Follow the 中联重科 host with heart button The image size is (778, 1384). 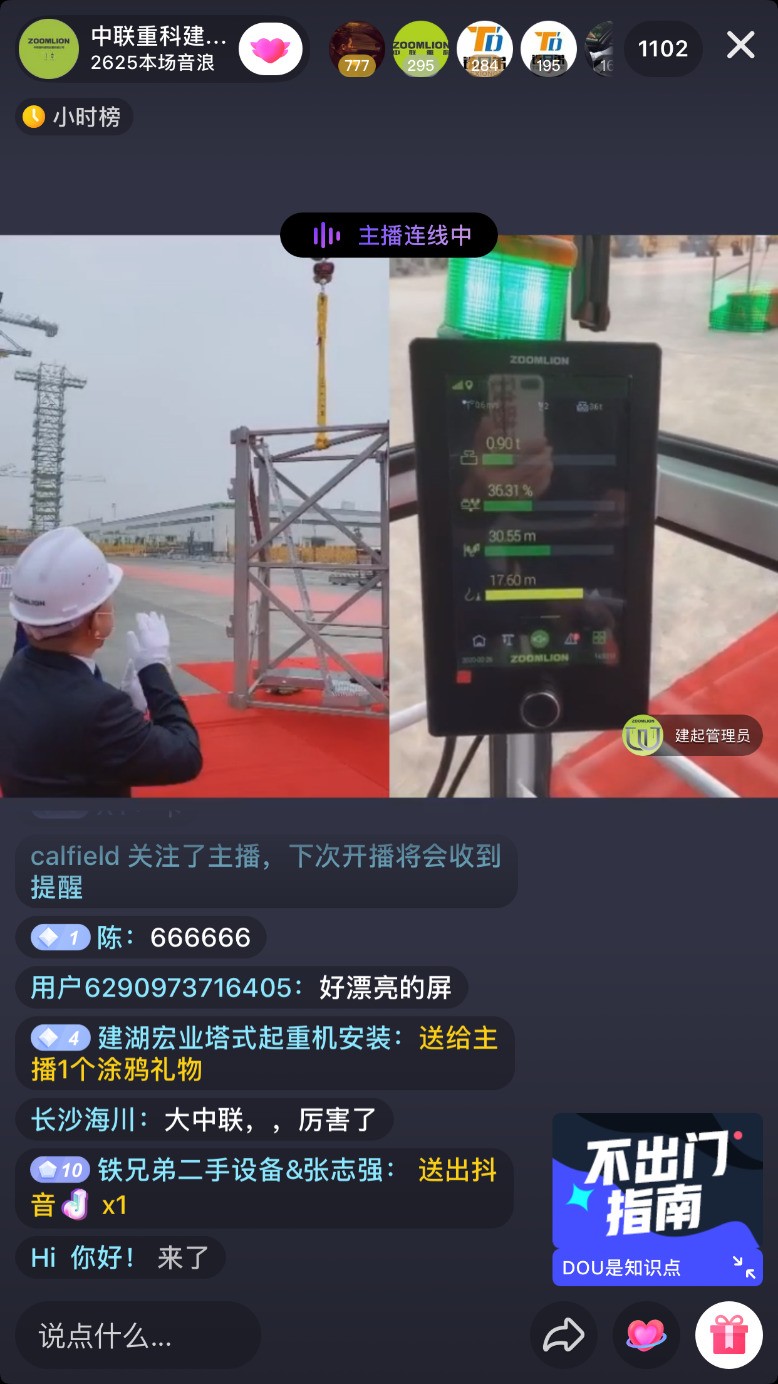pyautogui.click(x=270, y=49)
